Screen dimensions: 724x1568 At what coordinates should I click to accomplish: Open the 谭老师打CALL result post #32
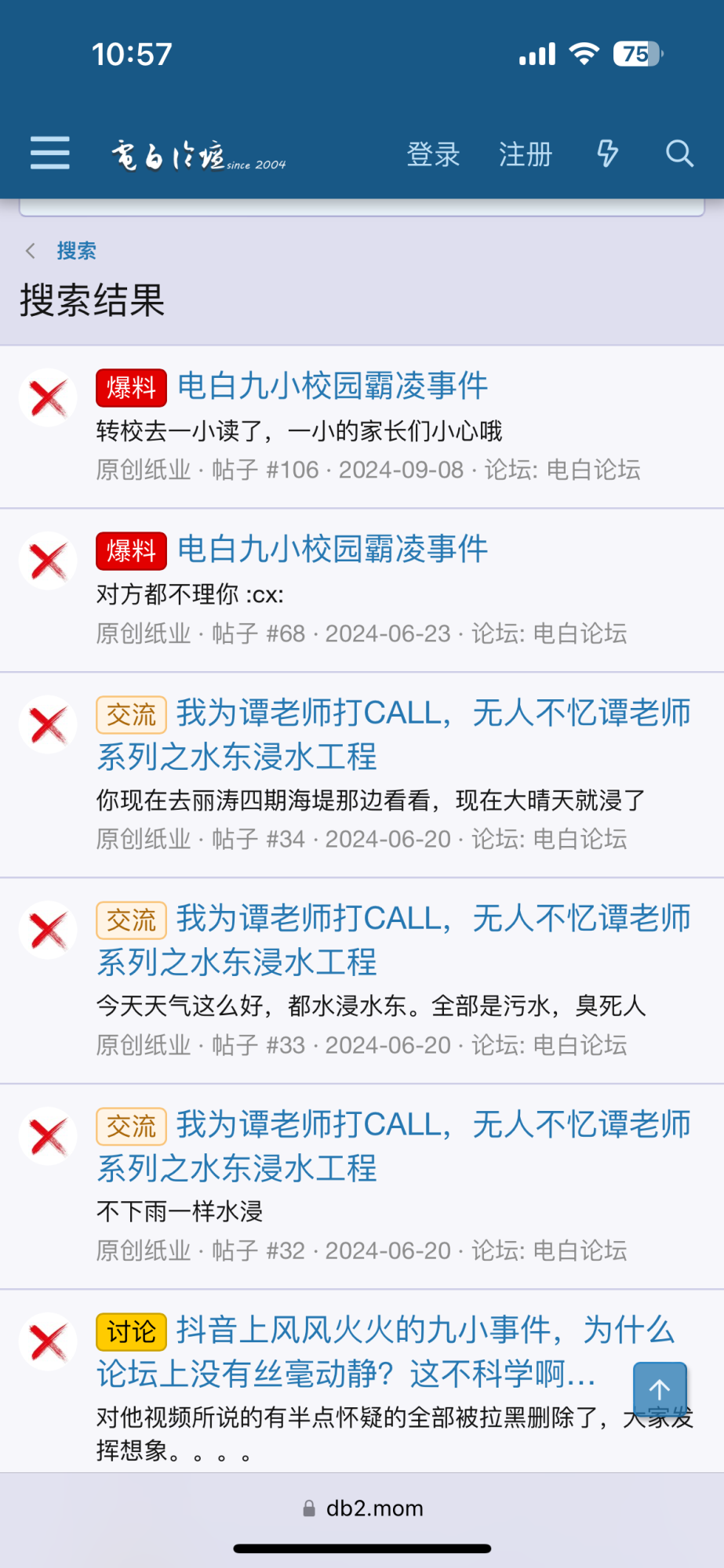tap(392, 1145)
